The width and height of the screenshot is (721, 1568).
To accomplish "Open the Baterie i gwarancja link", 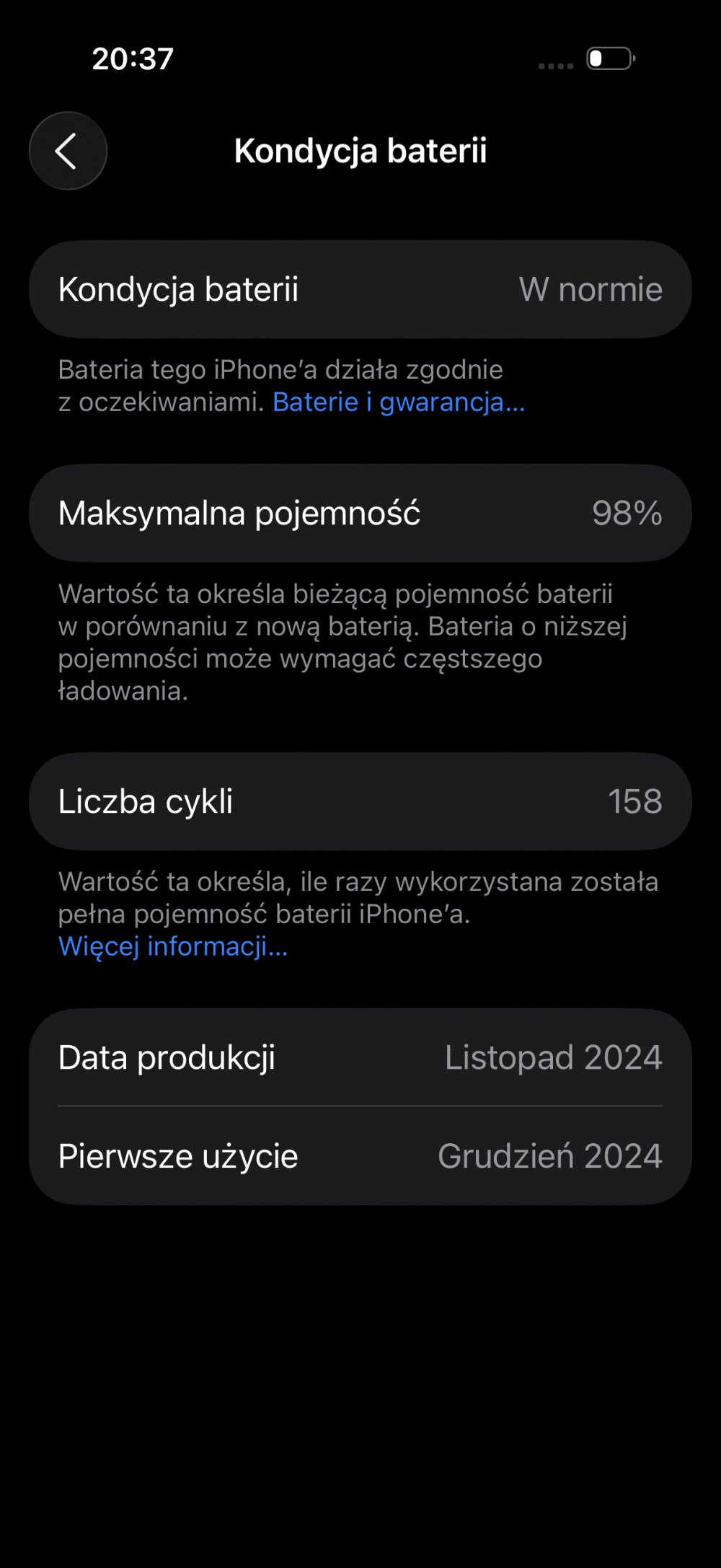I will point(398,402).
